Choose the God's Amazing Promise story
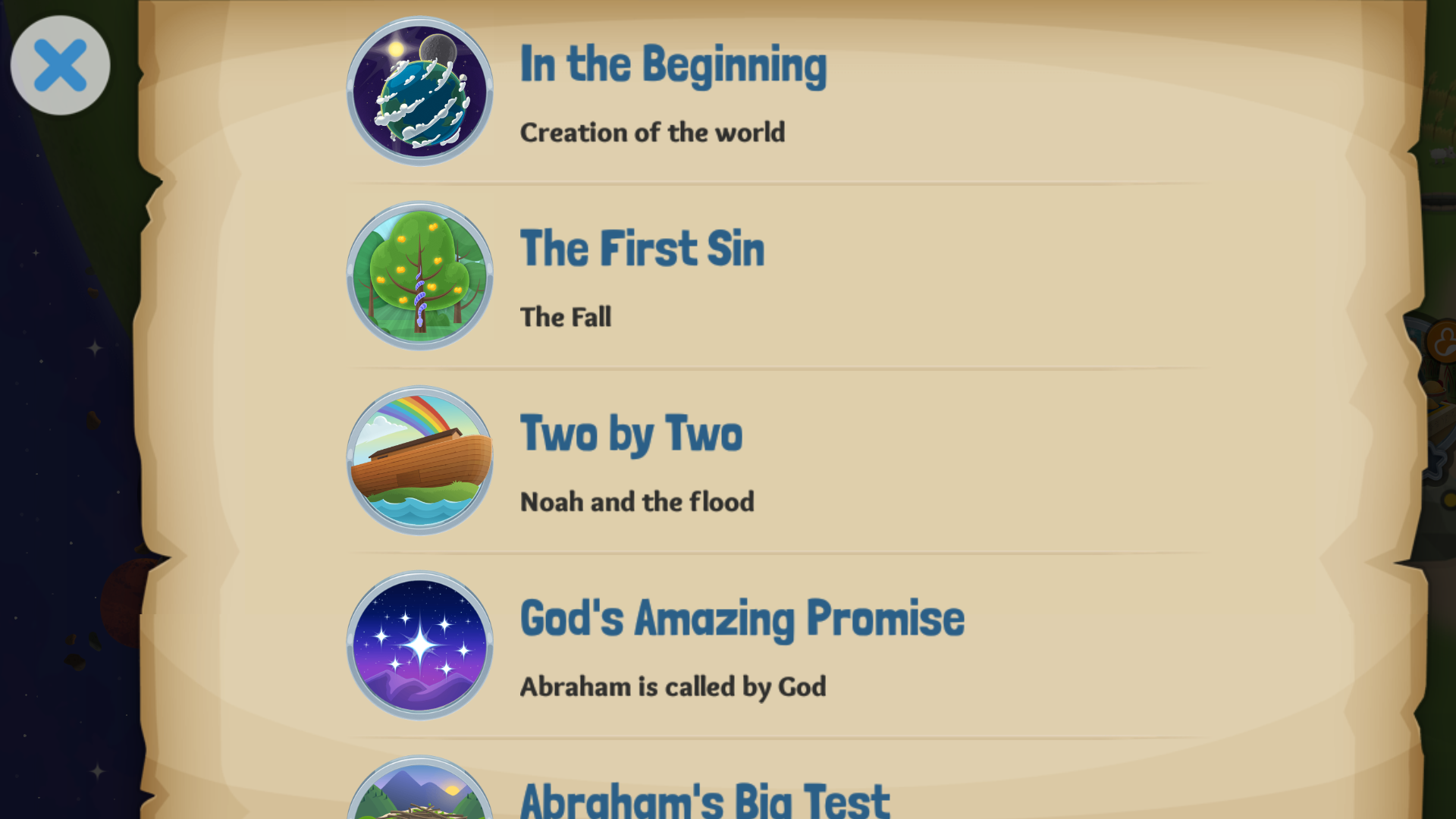1456x819 pixels. pos(742,619)
